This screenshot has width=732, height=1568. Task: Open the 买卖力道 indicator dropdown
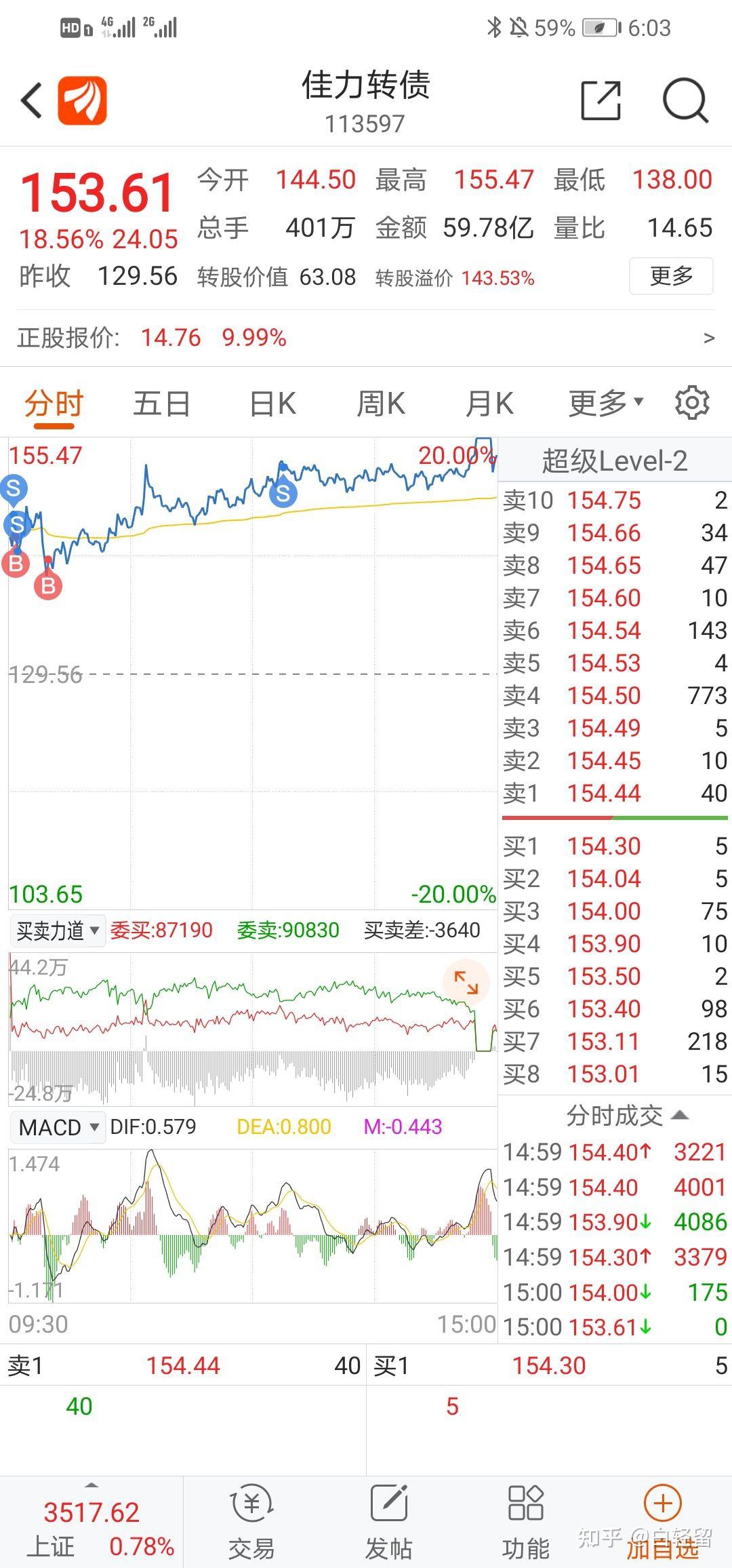(x=58, y=930)
